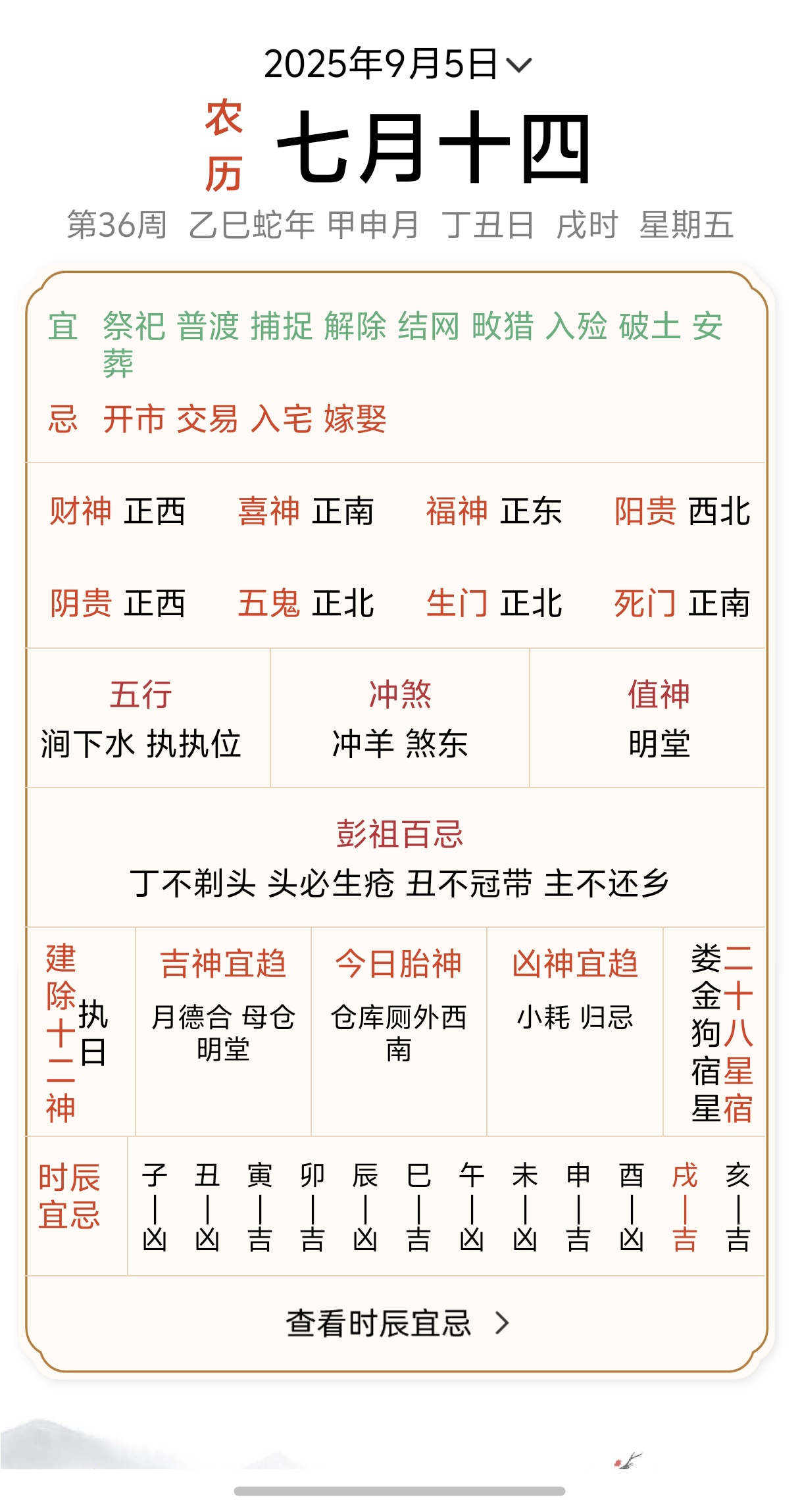This screenshot has height=1512, width=800.
Task: Open 查看时辰宜忌 details
Action: click(397, 1323)
